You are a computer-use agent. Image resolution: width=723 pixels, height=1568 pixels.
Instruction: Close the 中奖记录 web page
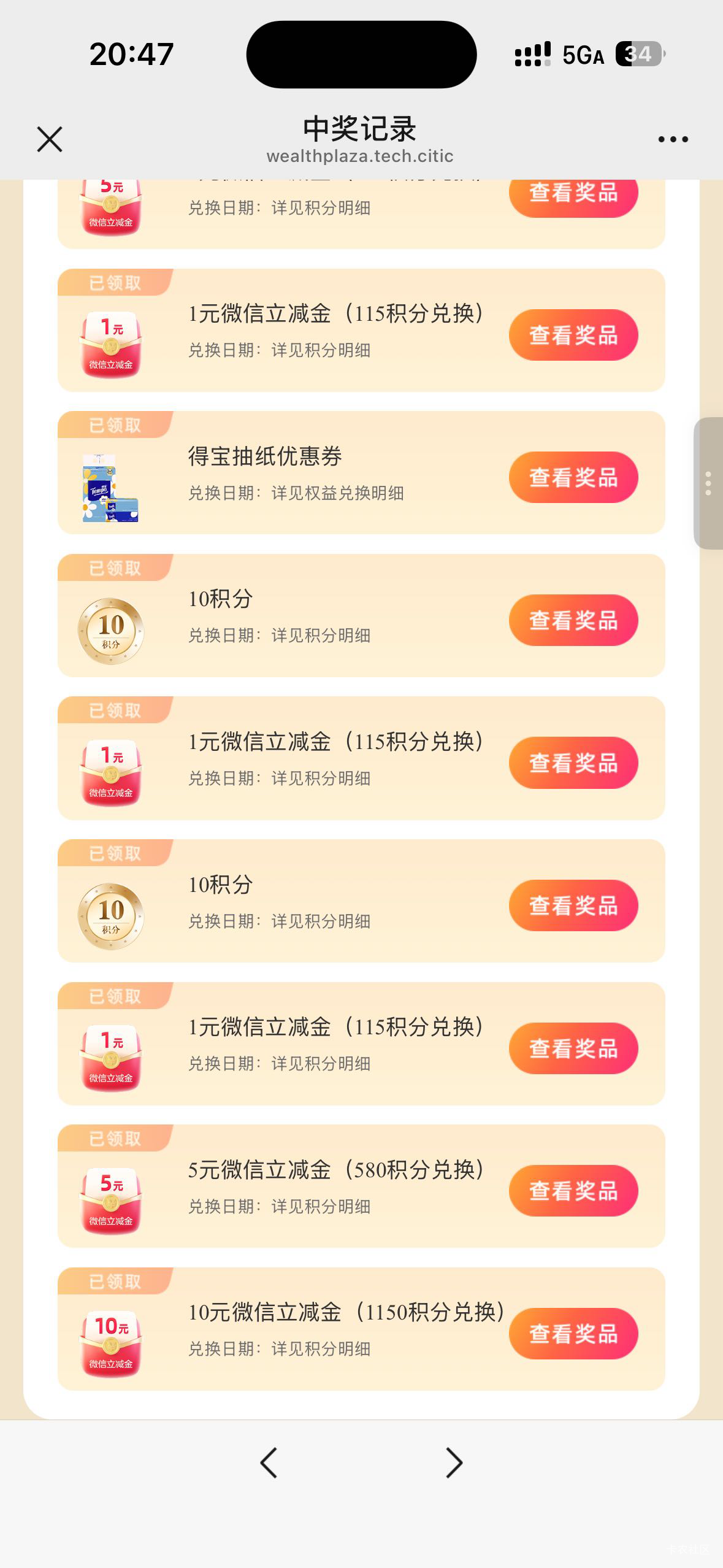(x=50, y=139)
